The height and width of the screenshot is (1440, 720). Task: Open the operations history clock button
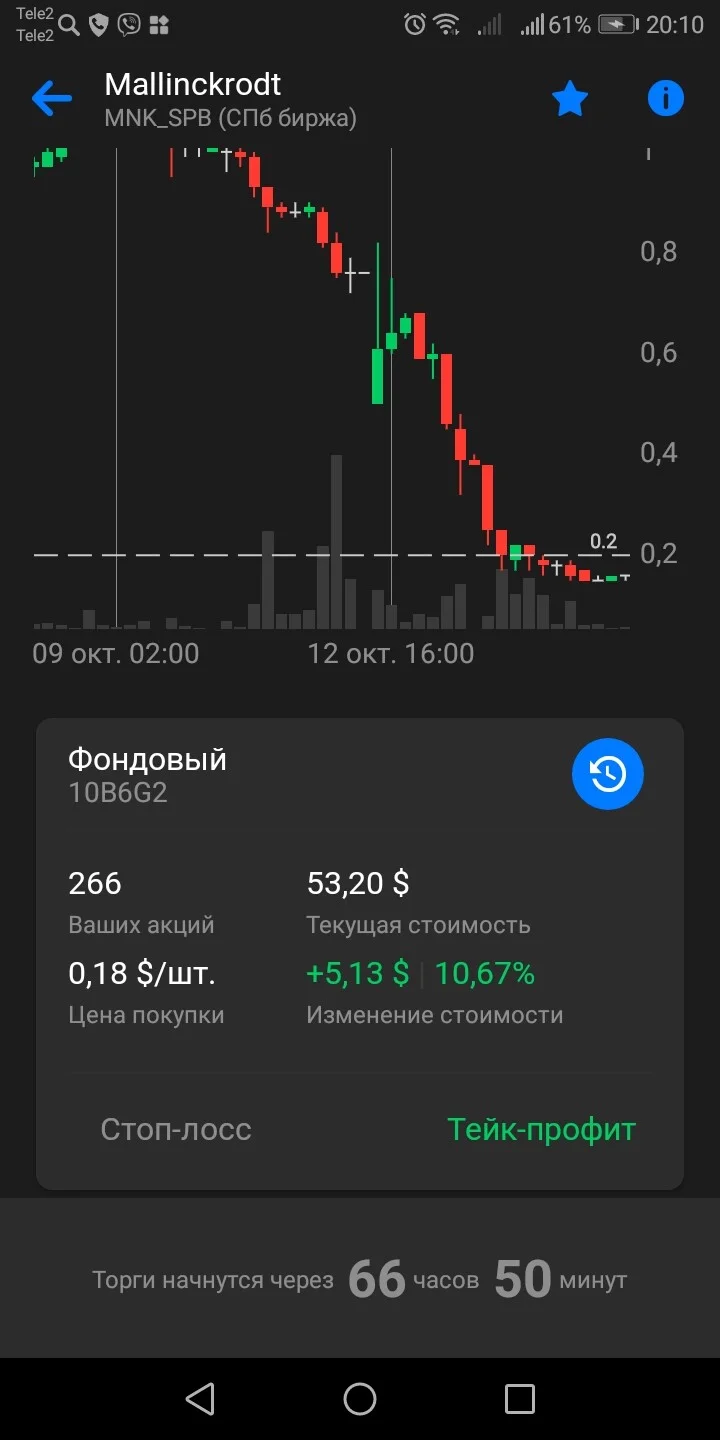click(x=608, y=774)
